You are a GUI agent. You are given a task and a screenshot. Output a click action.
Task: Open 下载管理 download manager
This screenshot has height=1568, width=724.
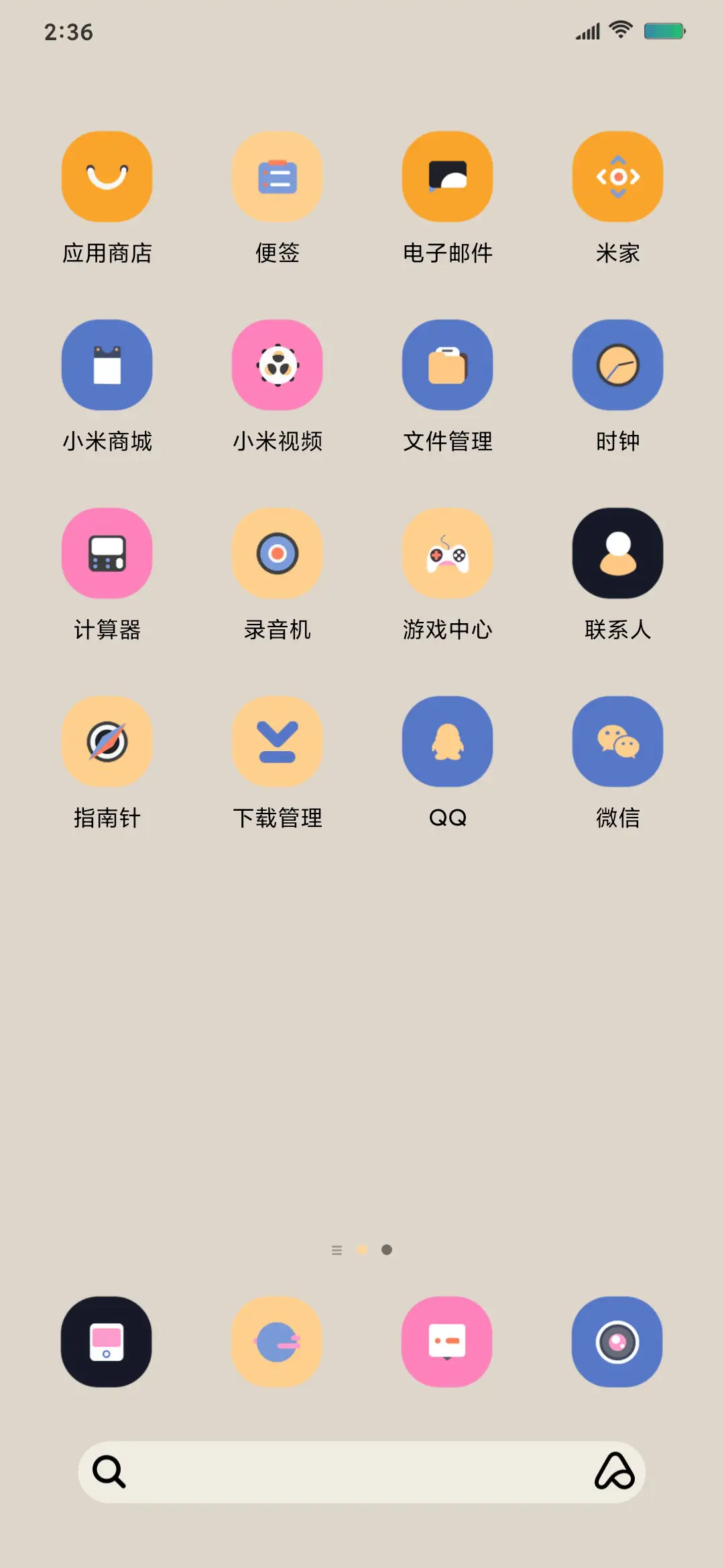pyautogui.click(x=278, y=741)
